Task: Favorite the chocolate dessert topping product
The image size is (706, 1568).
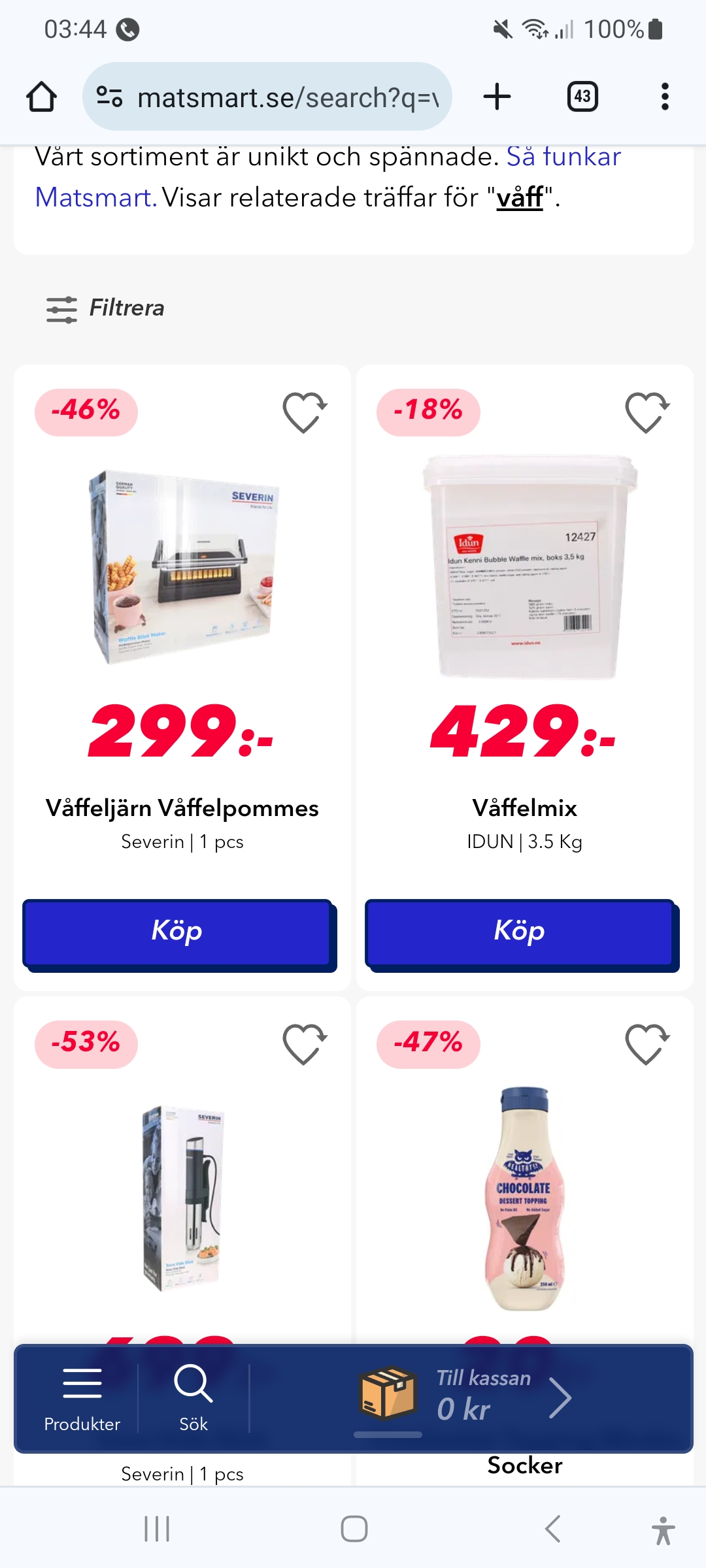Action: [x=647, y=1043]
